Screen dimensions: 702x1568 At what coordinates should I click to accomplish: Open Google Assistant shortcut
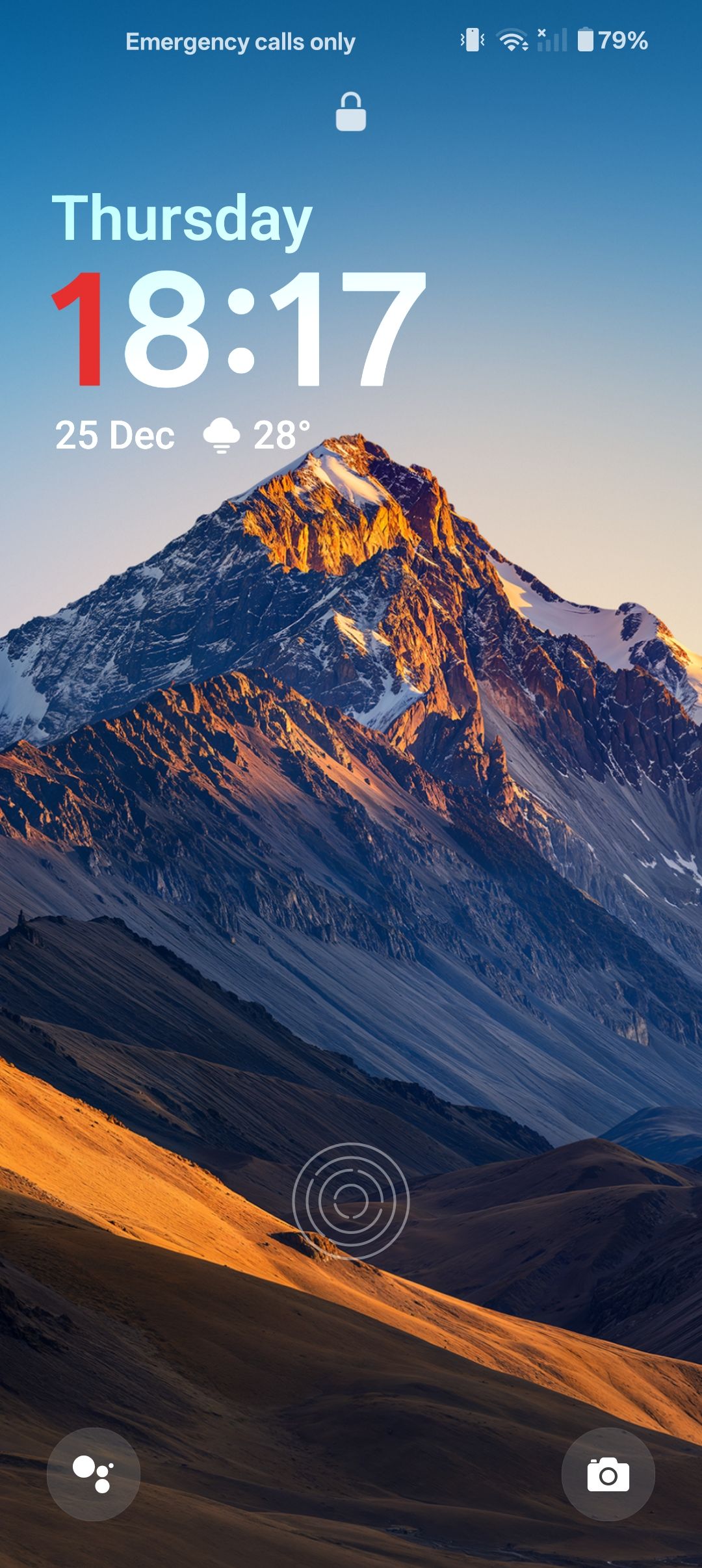[x=94, y=1474]
